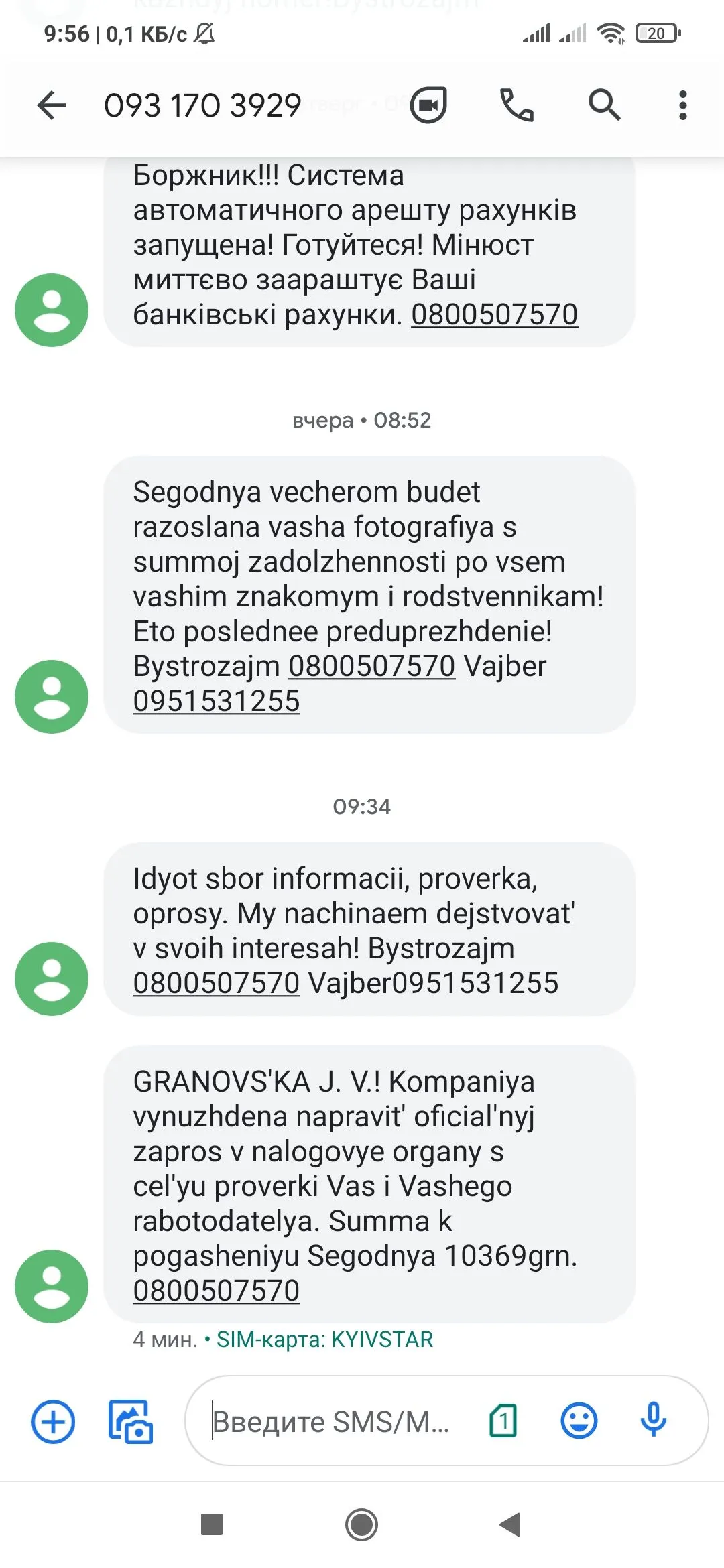Tap the 0800507570 link in Idyot sbor message
Screen dimensions: 724x1568
coord(216,983)
